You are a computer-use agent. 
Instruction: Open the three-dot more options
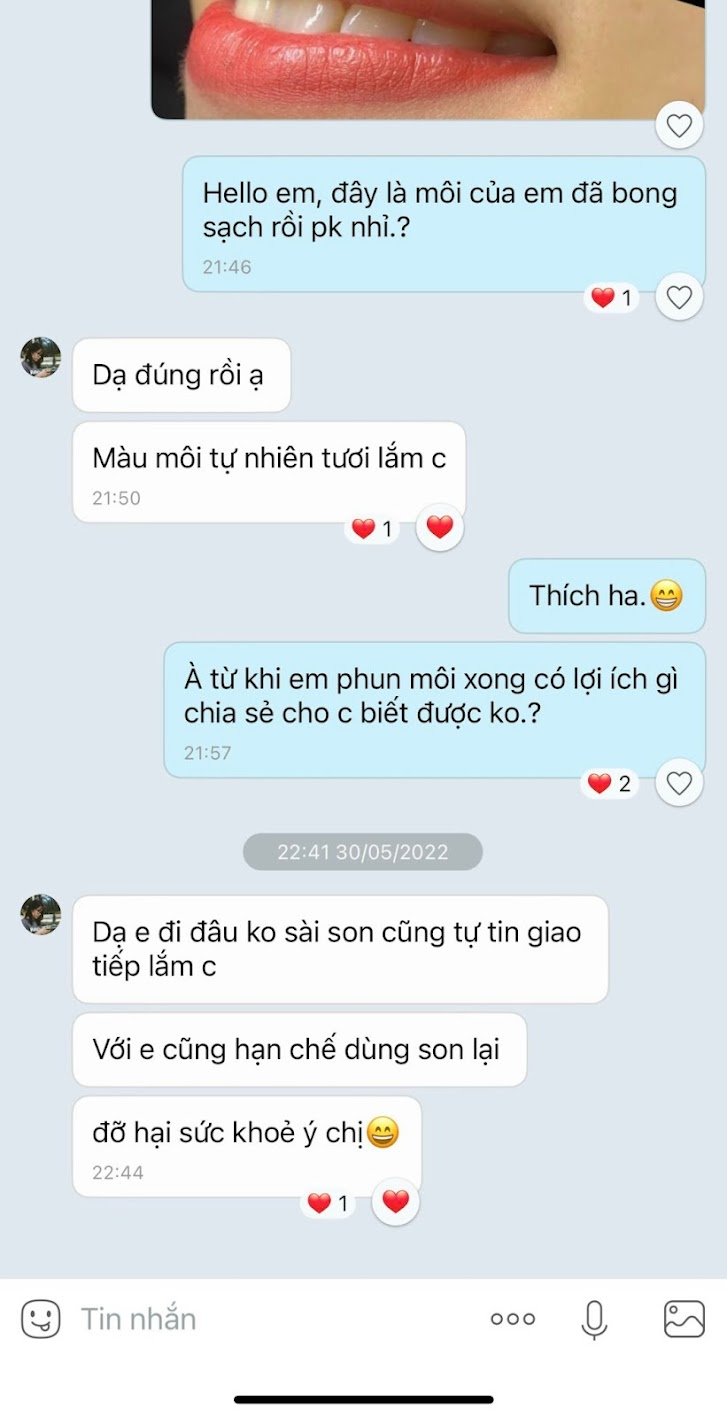coord(513,1318)
